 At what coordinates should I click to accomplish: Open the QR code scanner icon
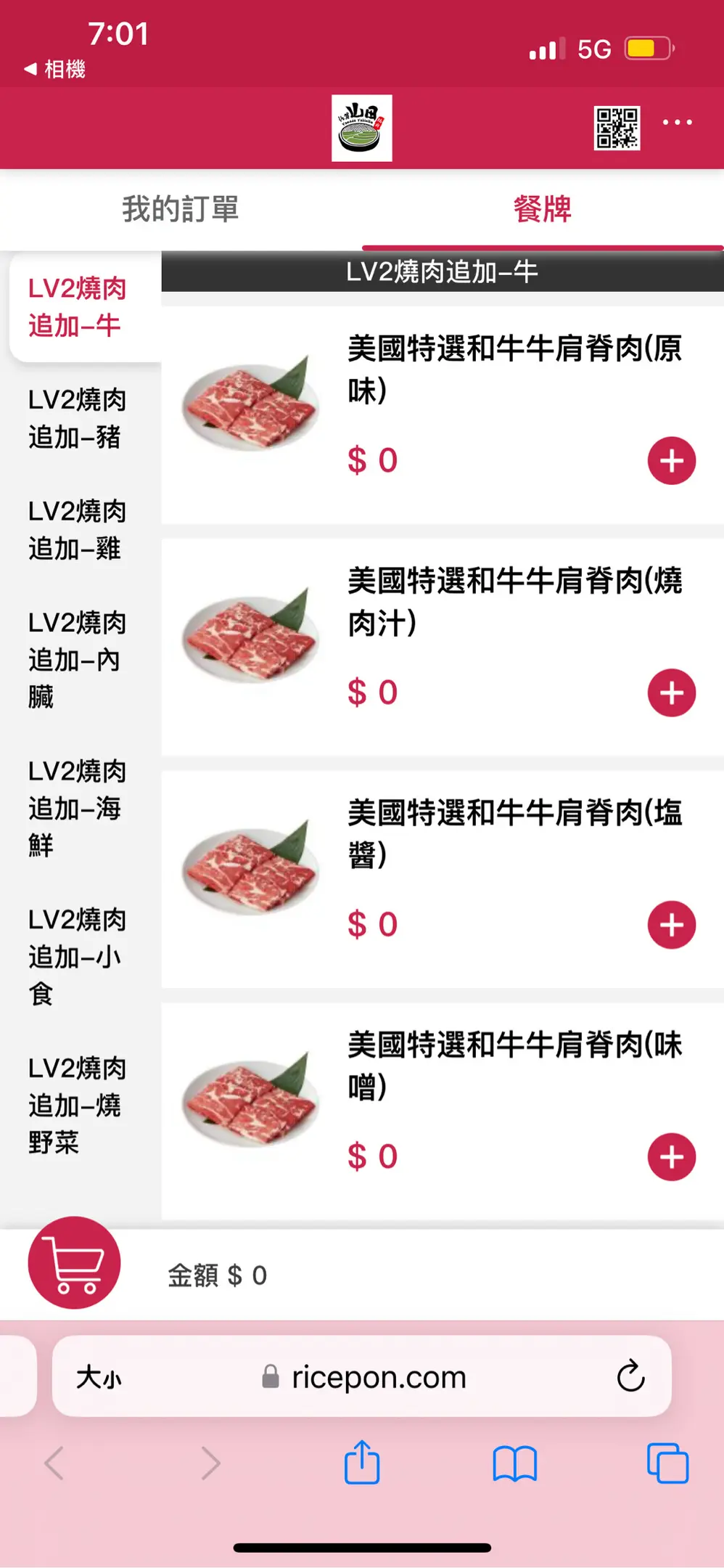(x=617, y=128)
